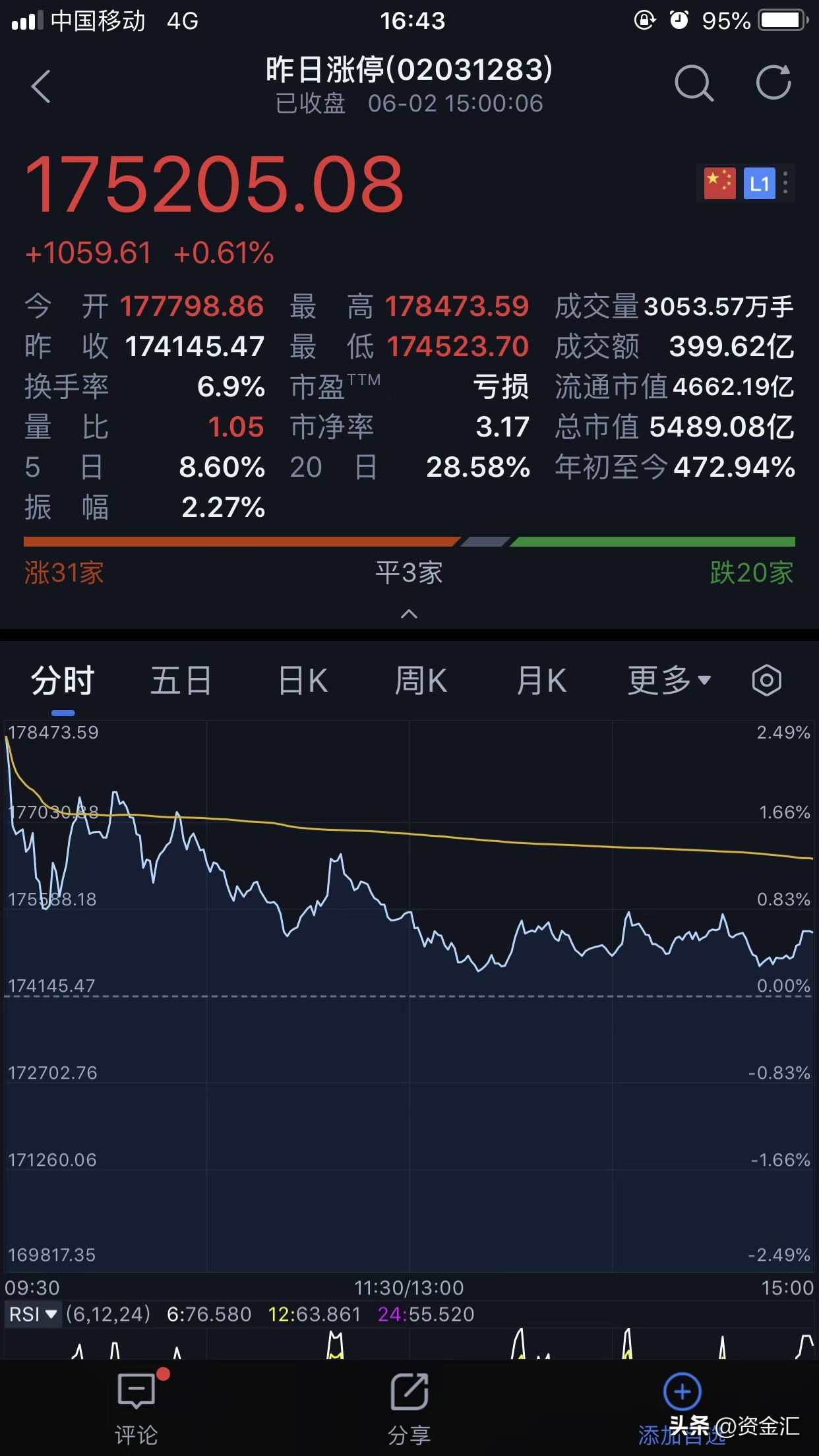Screen dimensions: 819x1456
Task: Refresh the quote data
Action: click(775, 84)
